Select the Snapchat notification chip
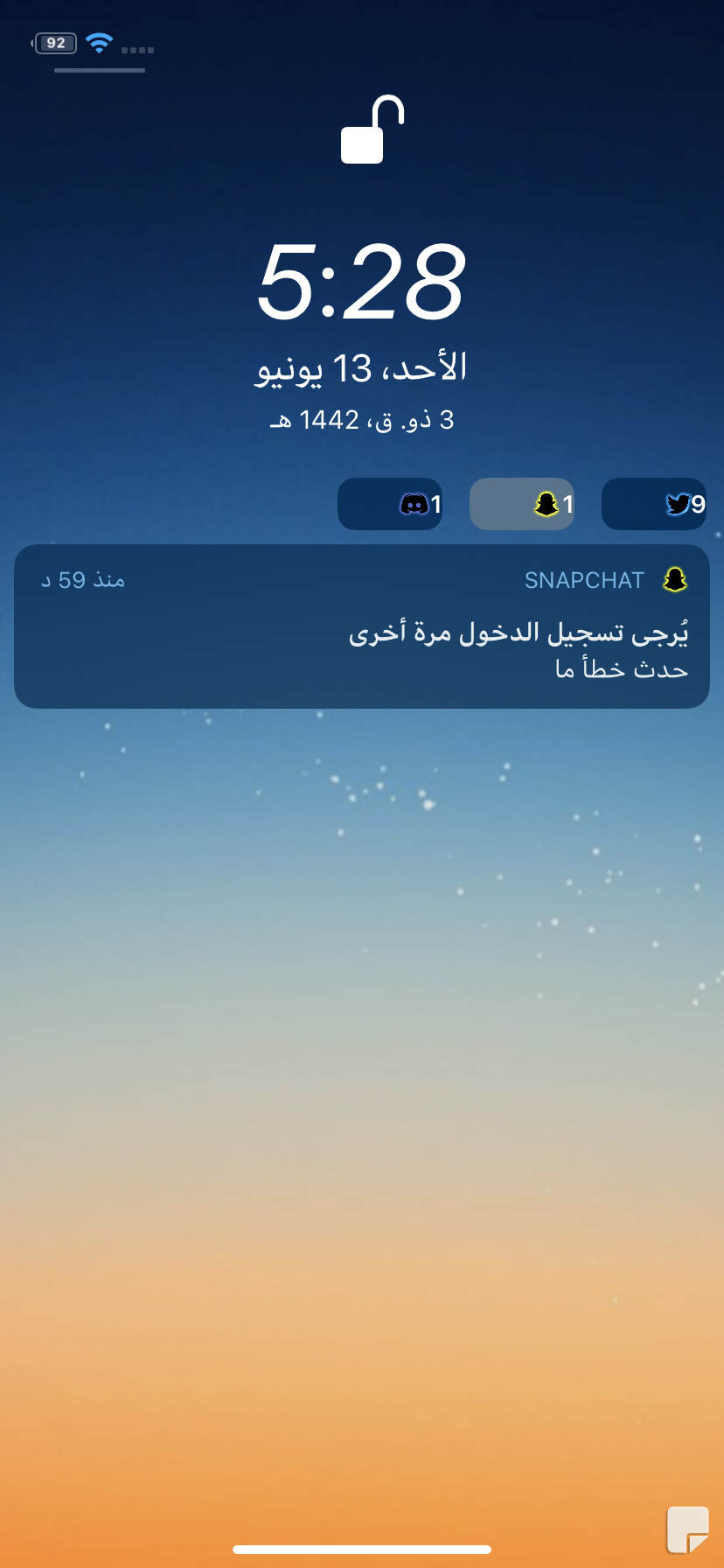Viewport: 724px width, 1568px height. (522, 504)
